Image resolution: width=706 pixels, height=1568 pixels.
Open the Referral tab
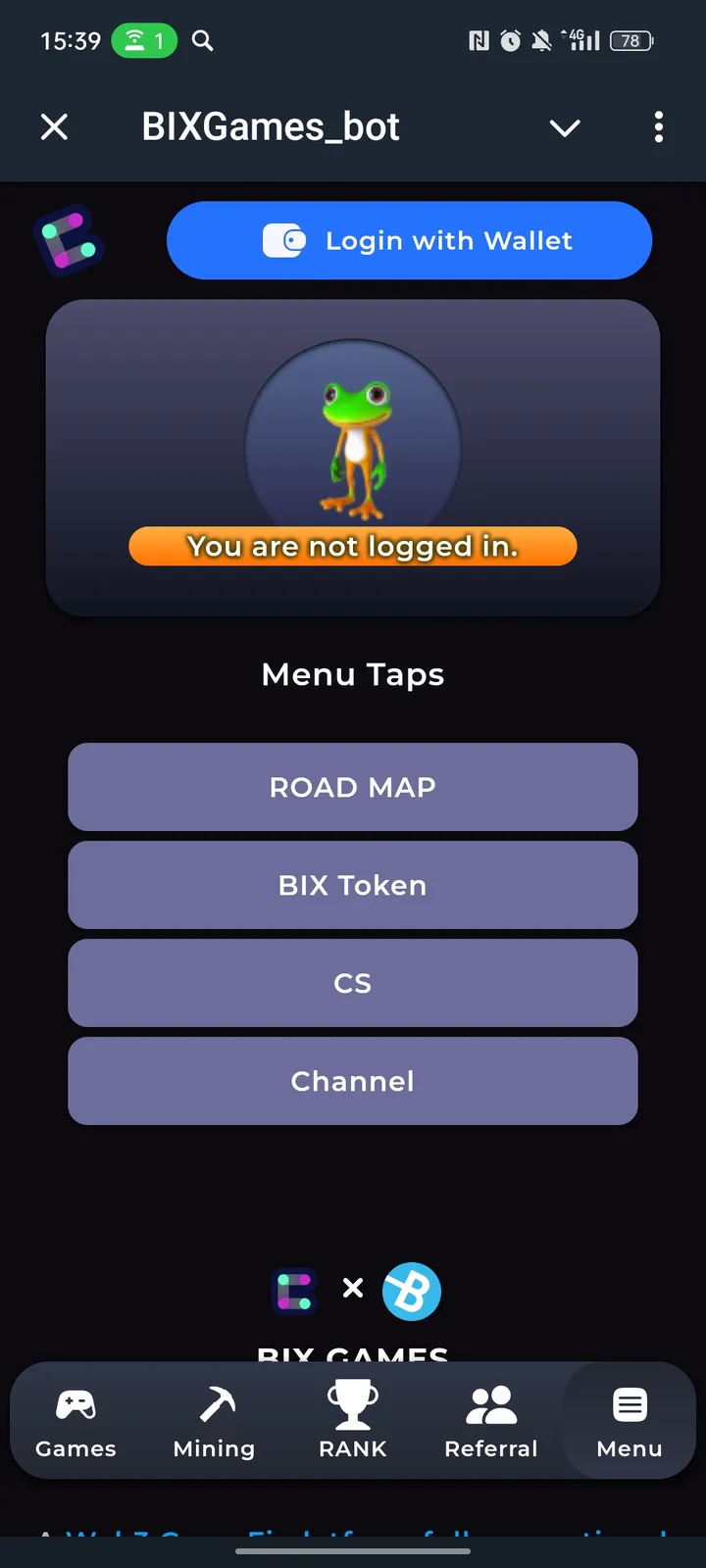pyautogui.click(x=491, y=1422)
